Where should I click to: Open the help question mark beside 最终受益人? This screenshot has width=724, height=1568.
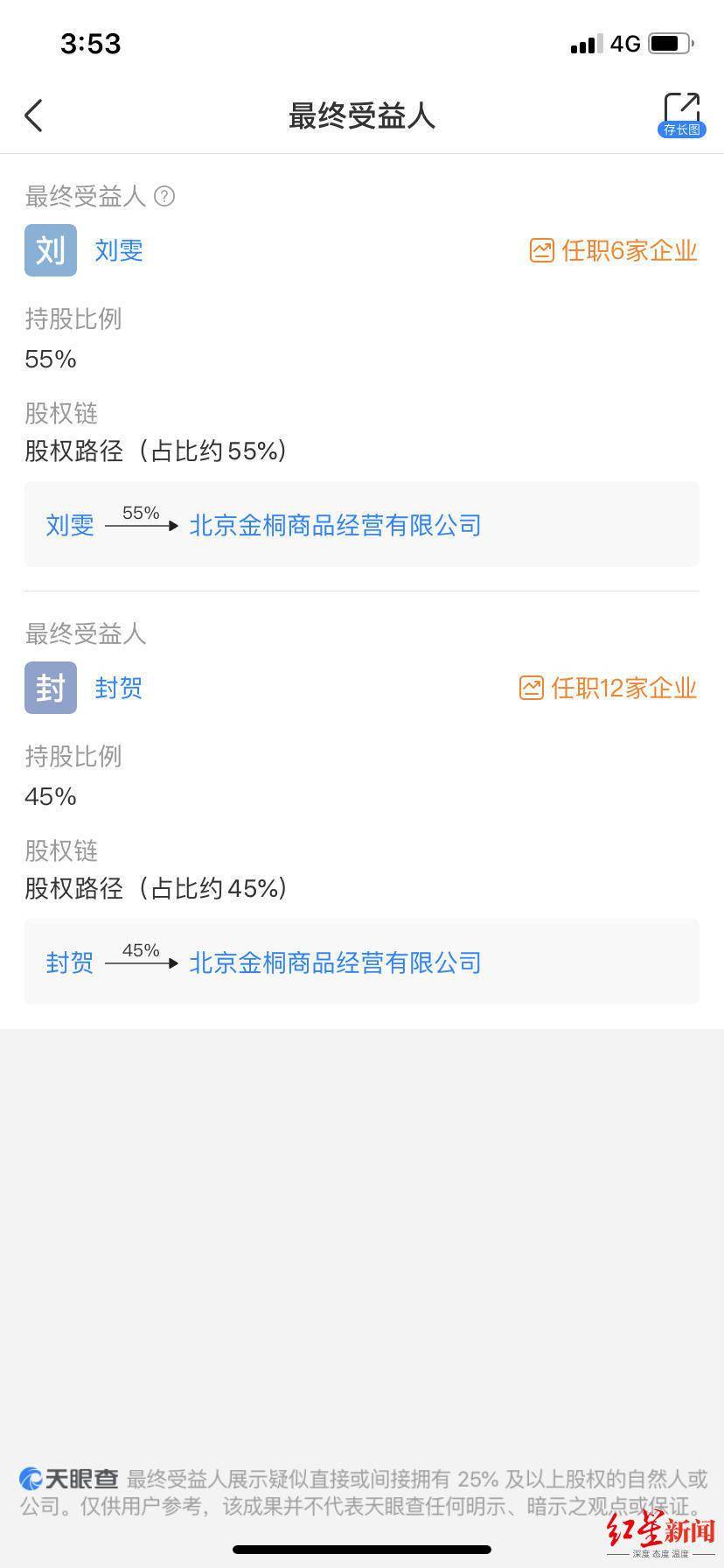[x=164, y=196]
